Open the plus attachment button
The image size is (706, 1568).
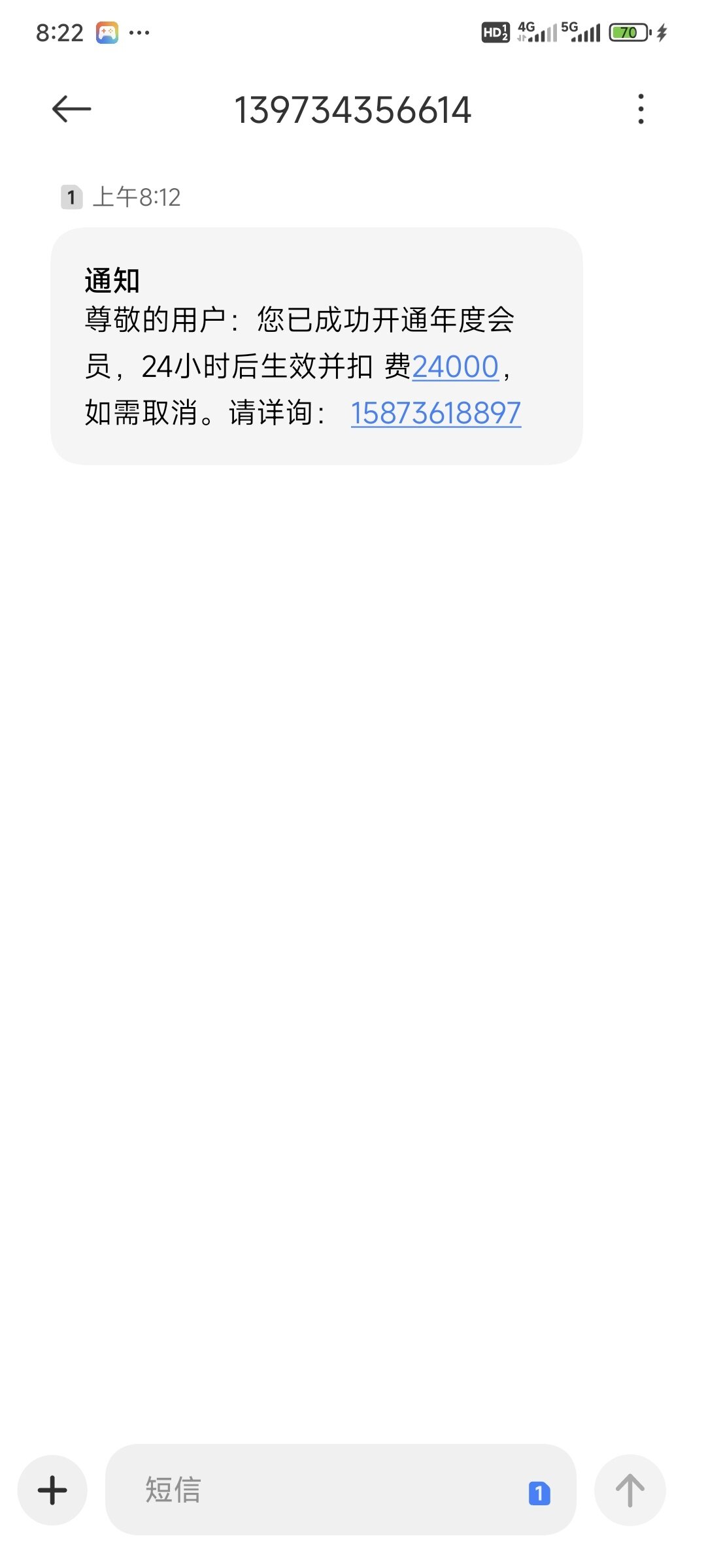coord(52,1490)
